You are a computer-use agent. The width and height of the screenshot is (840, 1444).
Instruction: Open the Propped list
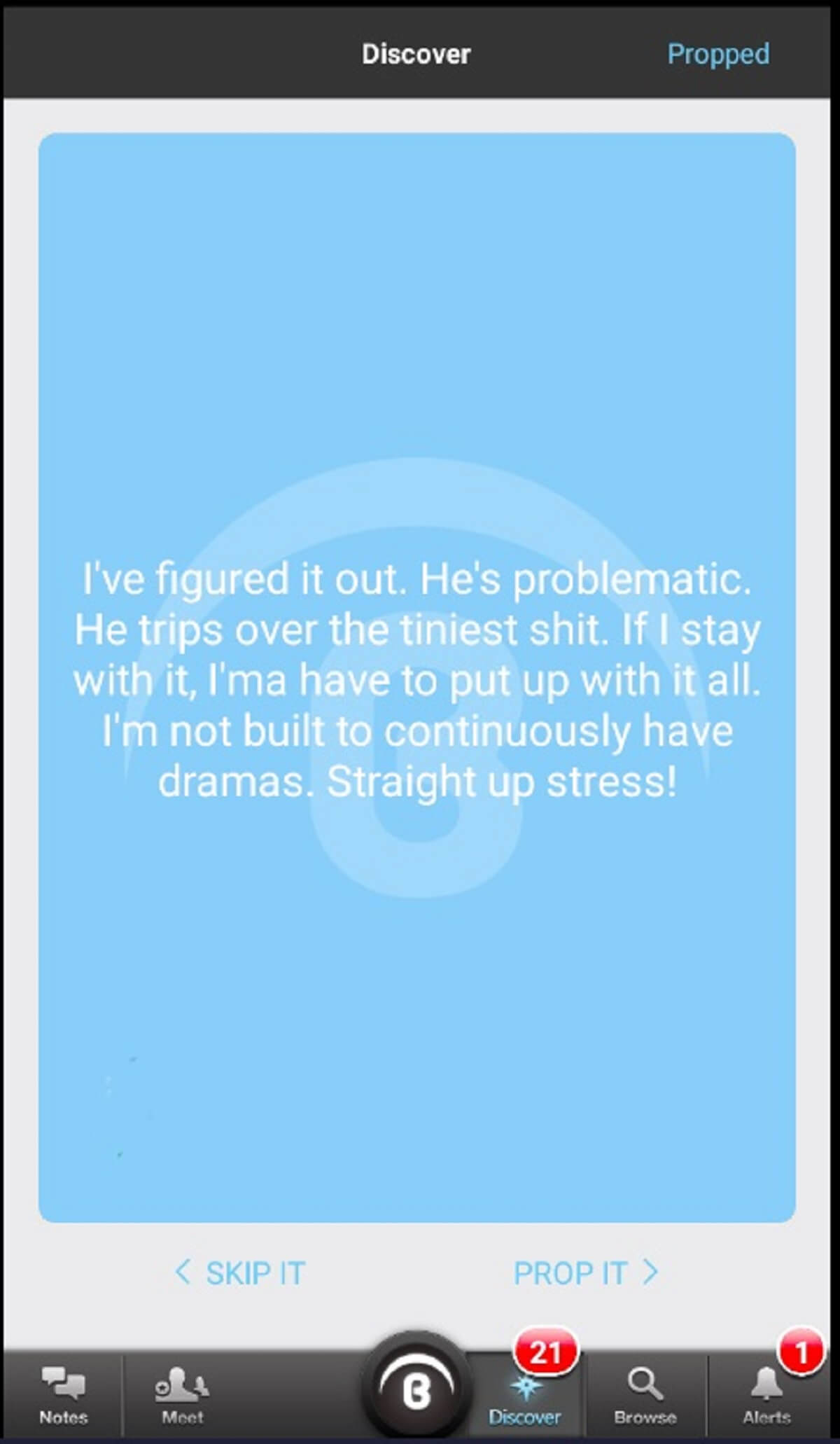[x=717, y=54]
